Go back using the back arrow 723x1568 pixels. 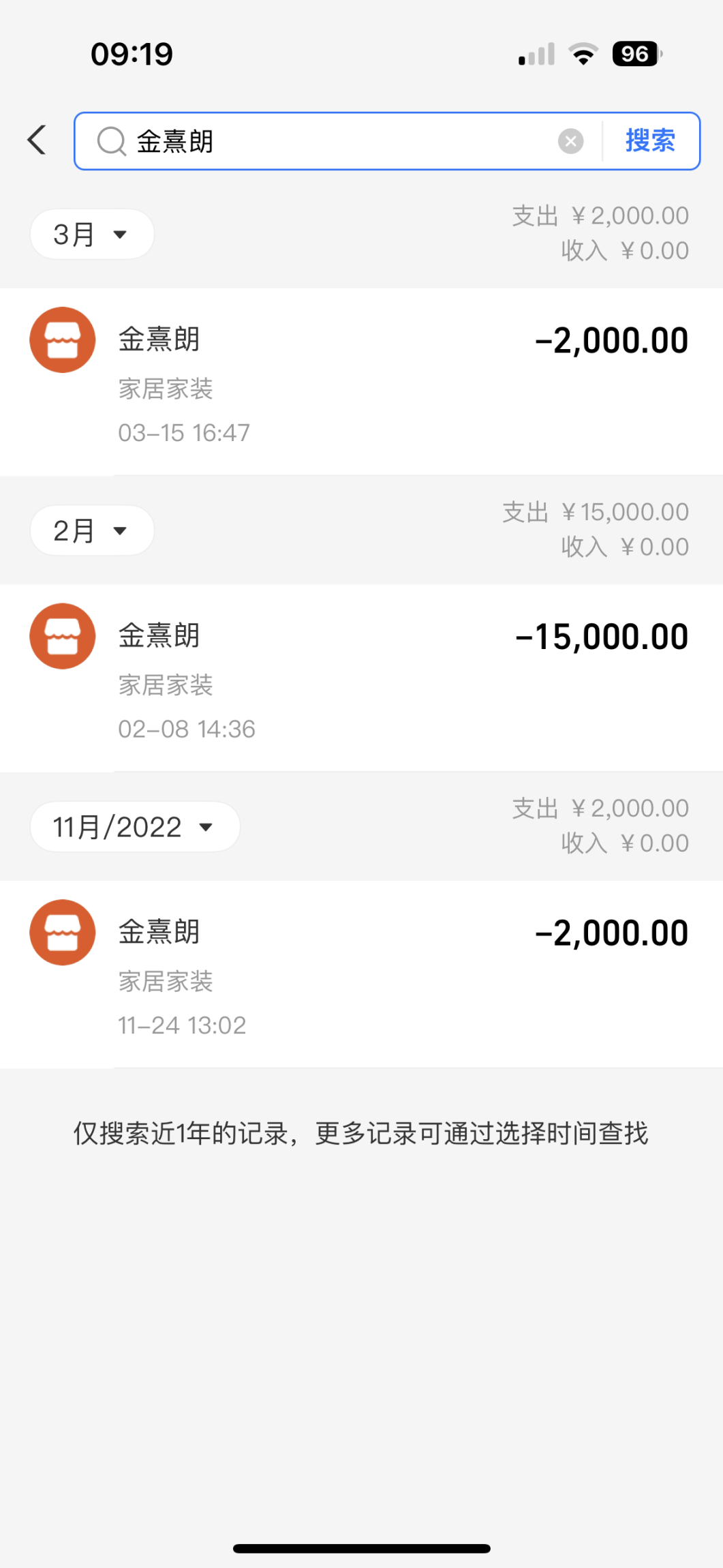click(37, 140)
